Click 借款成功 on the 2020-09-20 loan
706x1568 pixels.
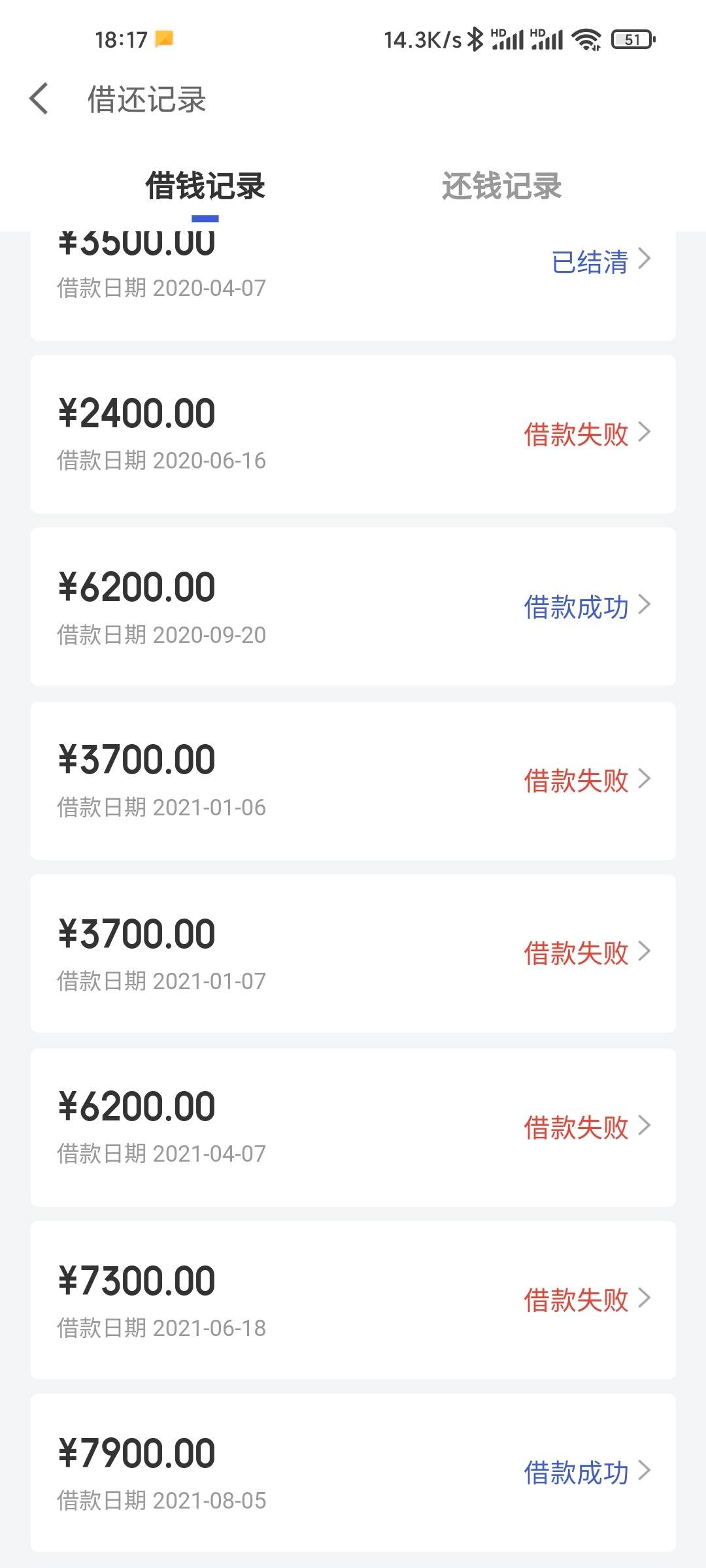pos(575,608)
